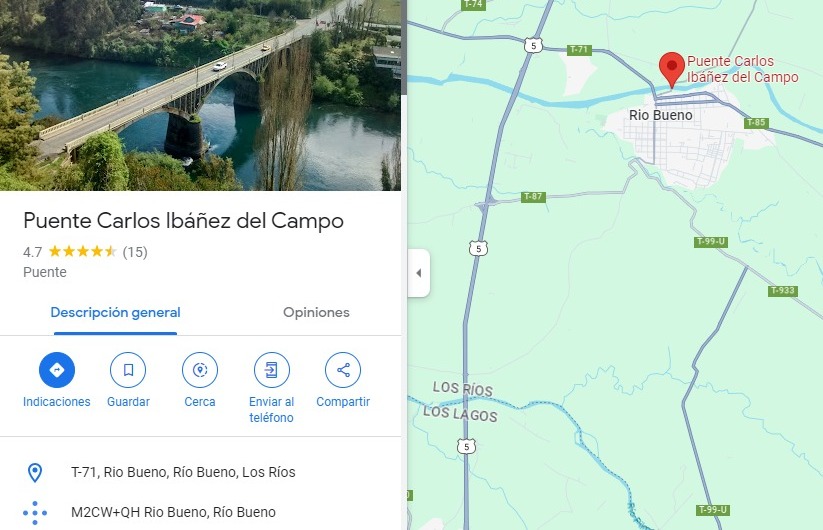
Task: Switch to the Opiniones tab
Action: [x=316, y=312]
